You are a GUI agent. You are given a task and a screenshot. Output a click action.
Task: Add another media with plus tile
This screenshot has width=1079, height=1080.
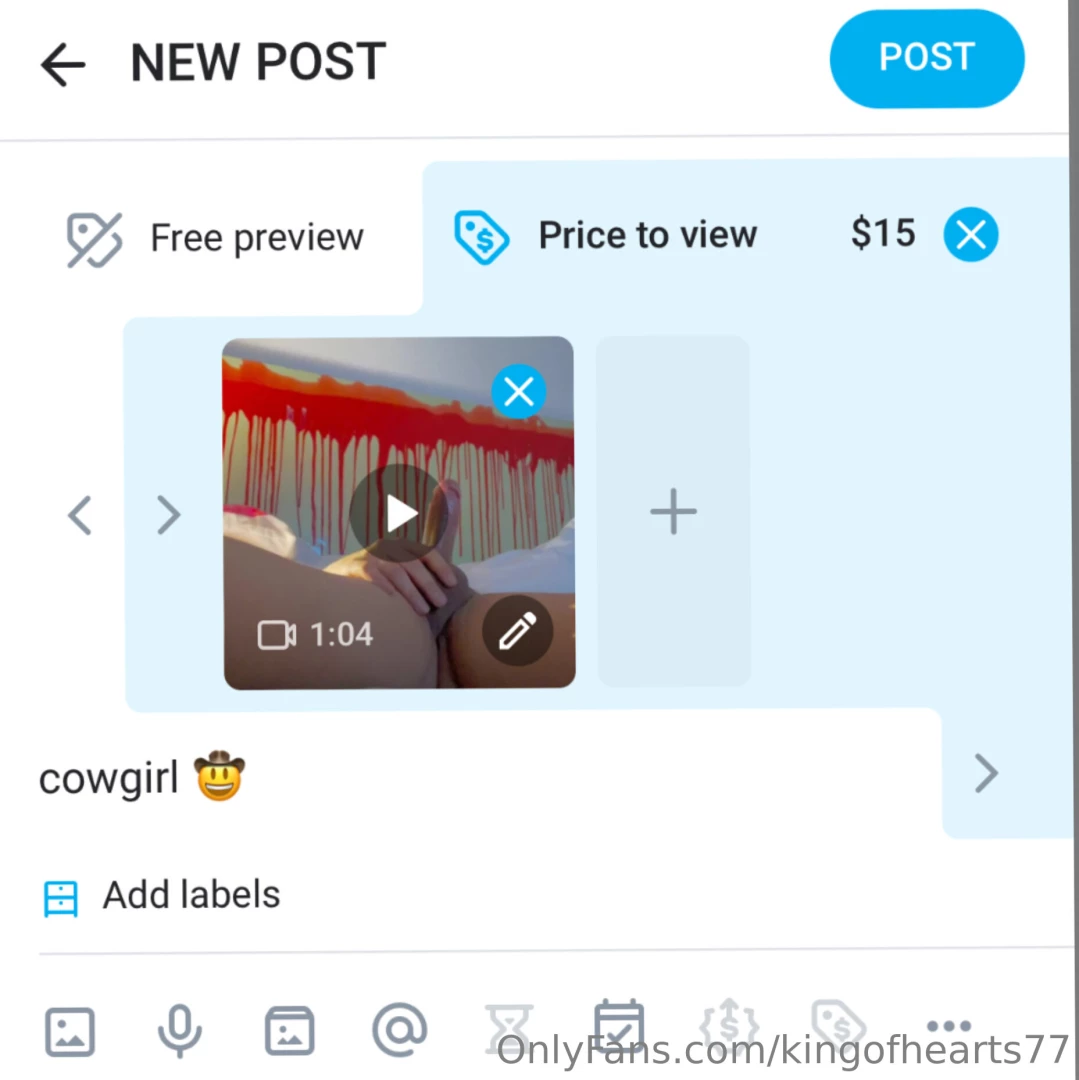pos(673,512)
